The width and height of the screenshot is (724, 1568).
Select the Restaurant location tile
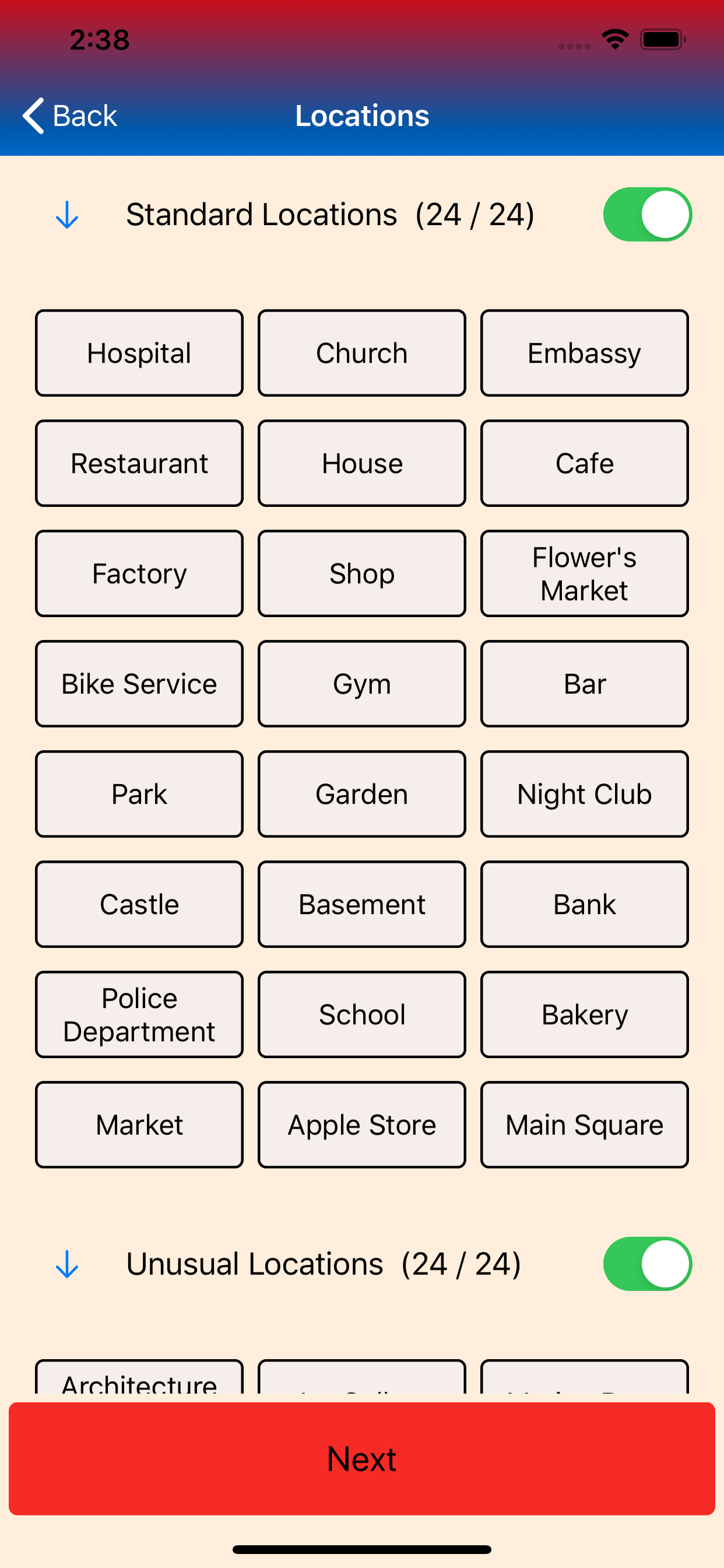pyautogui.click(x=139, y=463)
